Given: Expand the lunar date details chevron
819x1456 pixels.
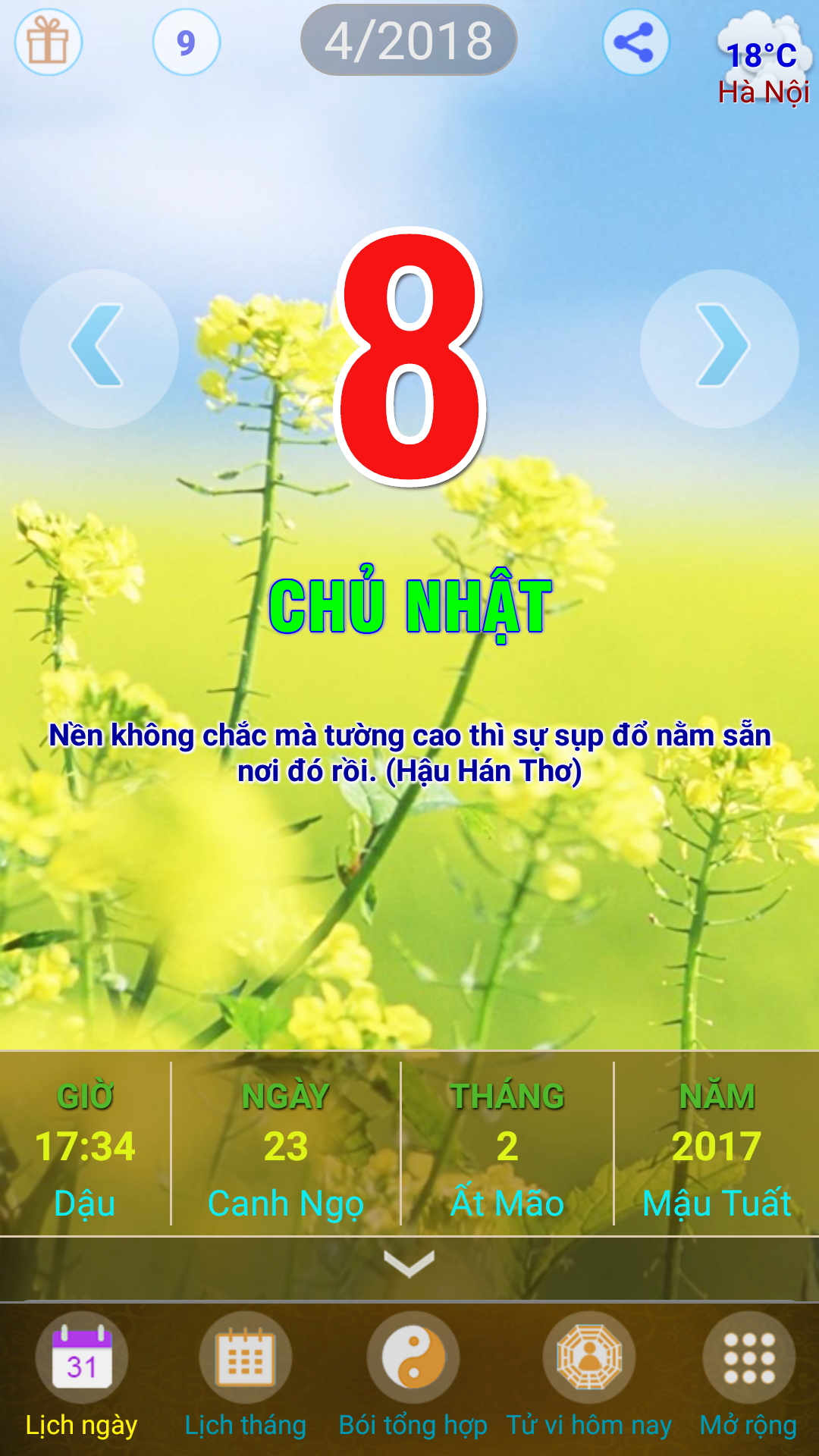Looking at the screenshot, I should 409,1263.
